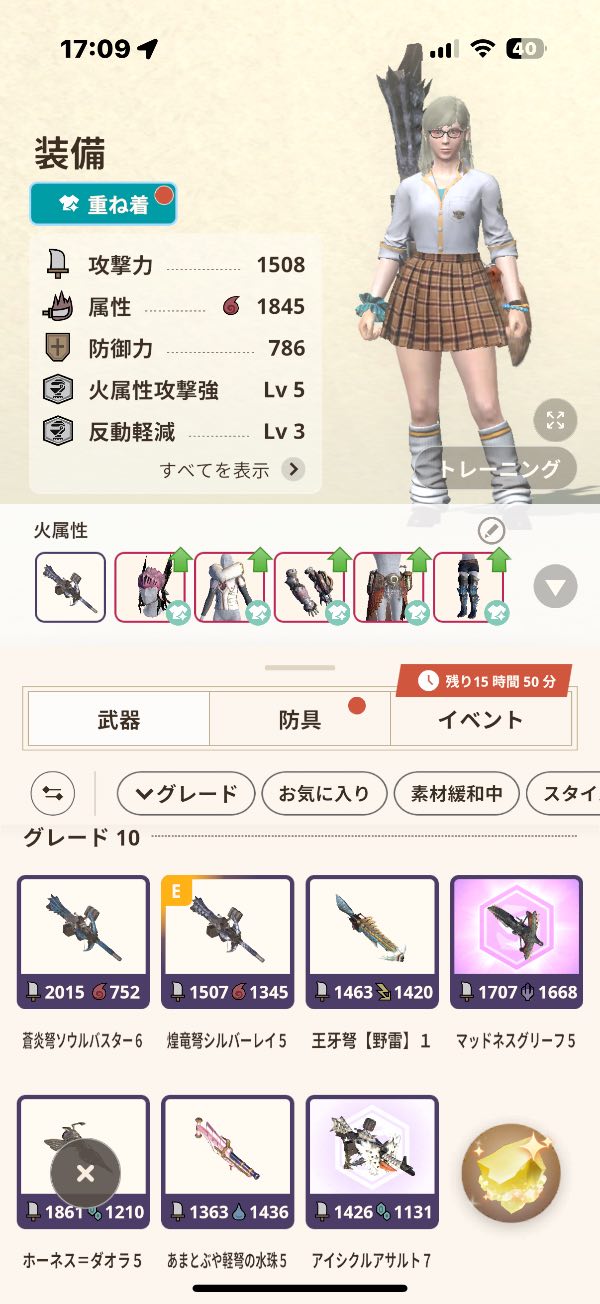Select equipped weapon 煌竜弩シルバーレイ5
Image resolution: width=600 pixels, height=1304 pixels.
point(227,942)
